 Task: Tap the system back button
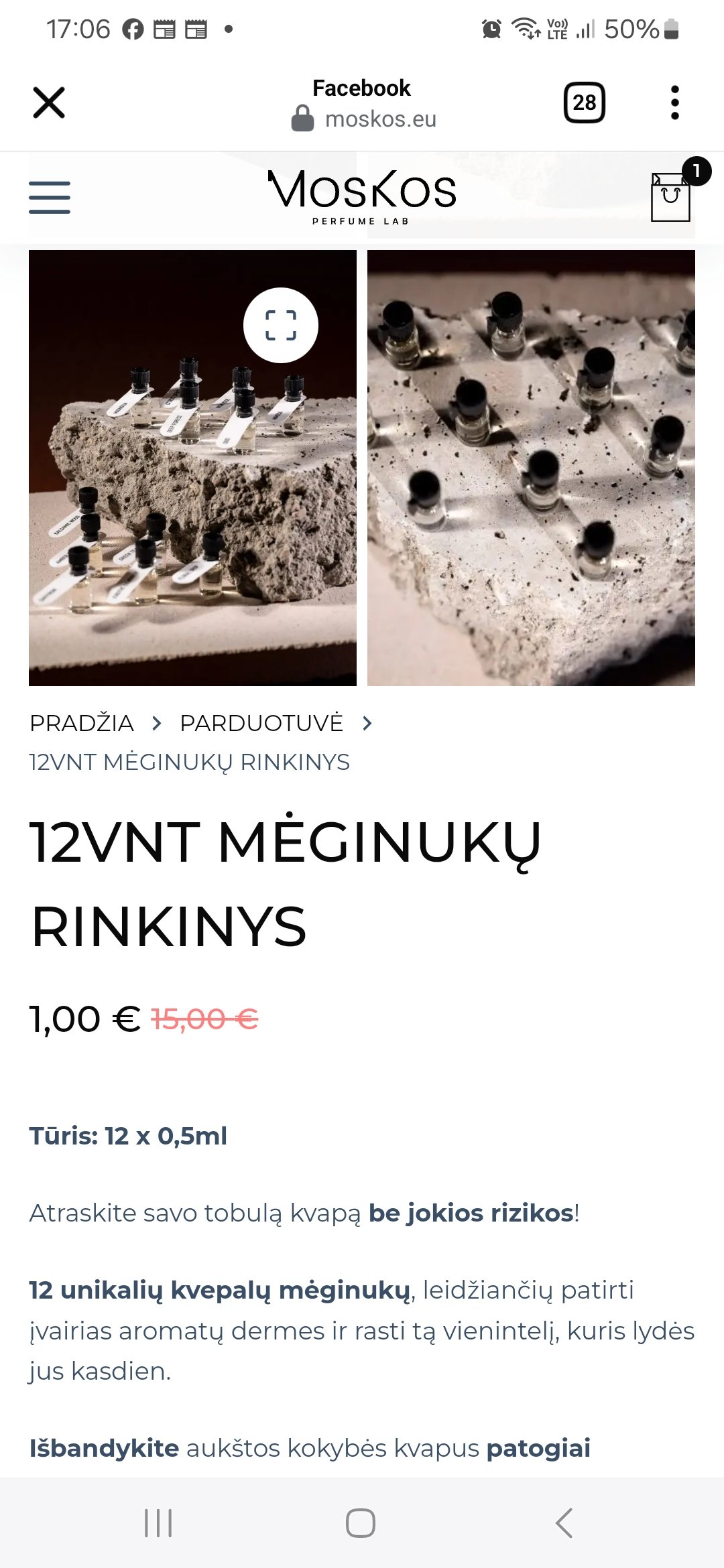(564, 1523)
